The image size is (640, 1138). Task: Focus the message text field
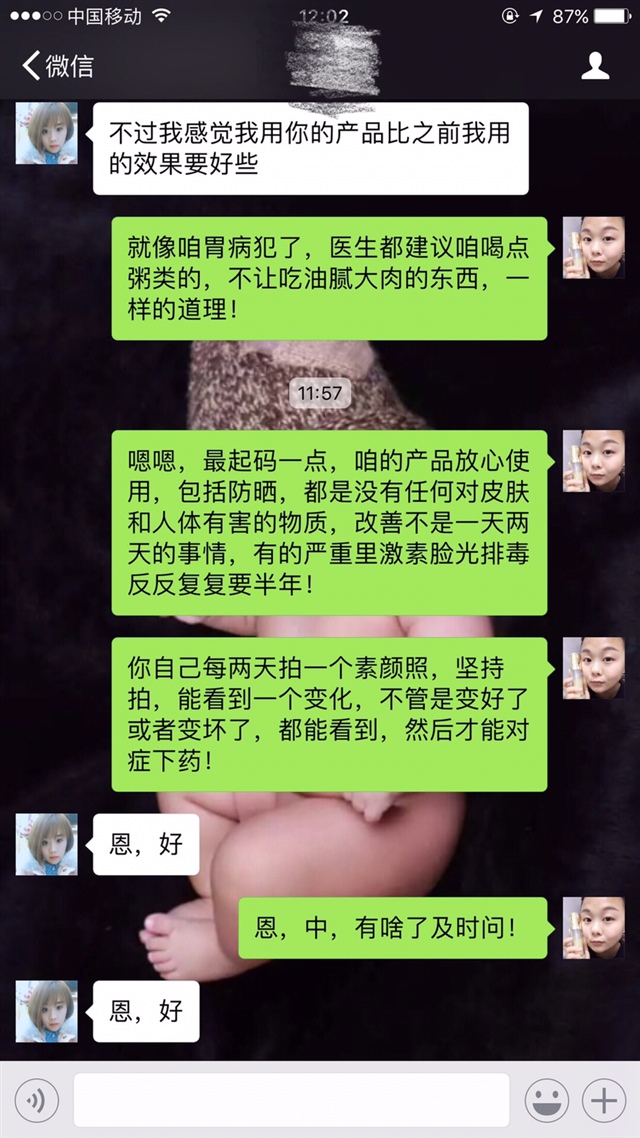291,1101
